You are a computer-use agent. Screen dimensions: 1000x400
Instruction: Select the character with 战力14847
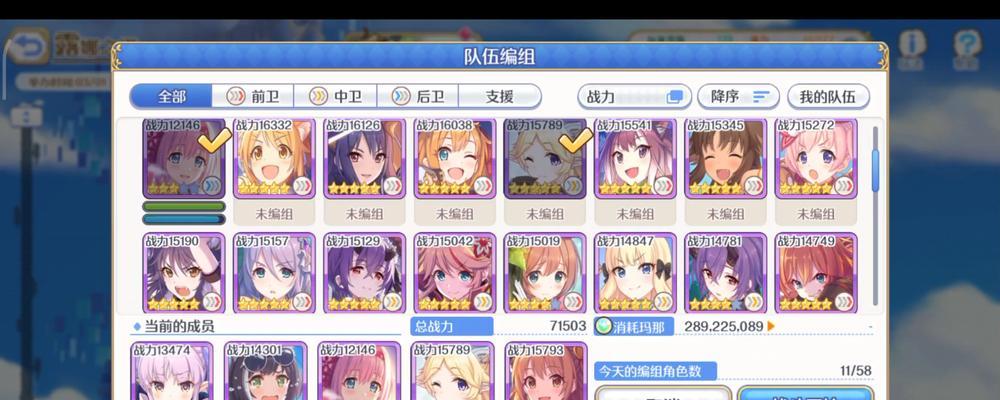(635, 274)
